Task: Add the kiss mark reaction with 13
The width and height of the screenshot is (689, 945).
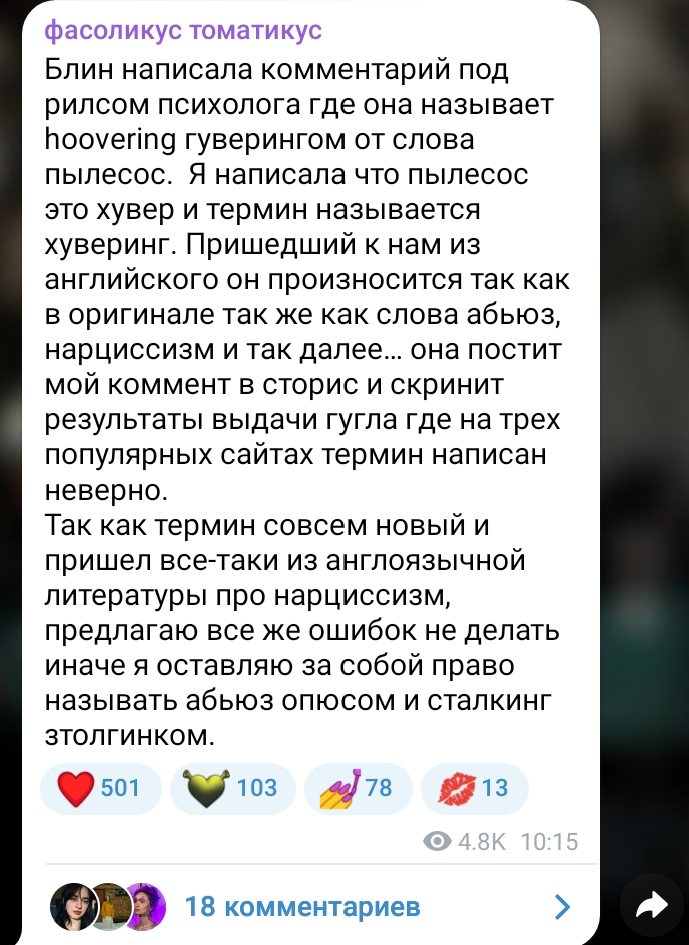Action: pos(474,787)
